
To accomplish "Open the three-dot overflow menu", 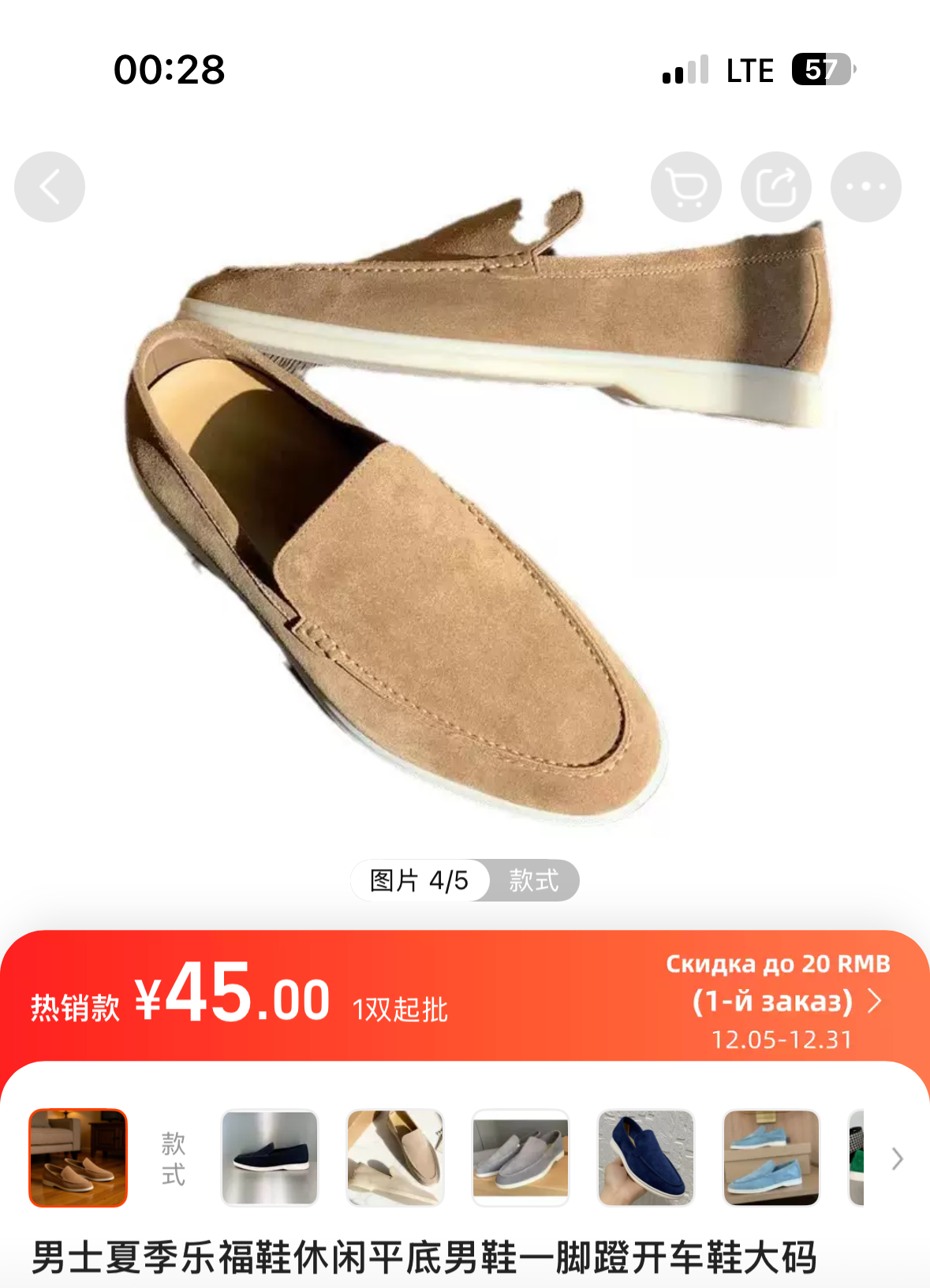I will coord(865,187).
